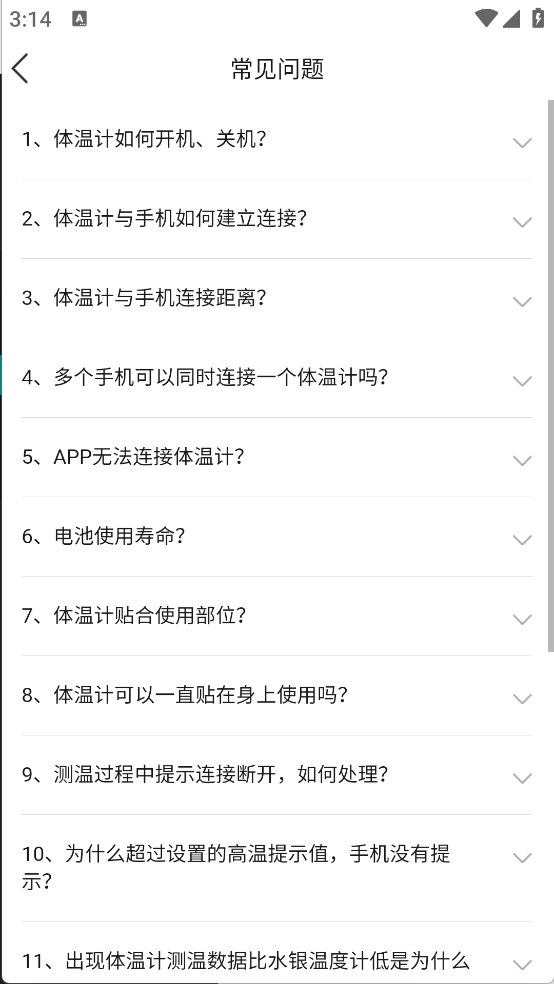Expand question 9 about 连接断开如何处理
The height and width of the screenshot is (984, 554).
point(277,775)
